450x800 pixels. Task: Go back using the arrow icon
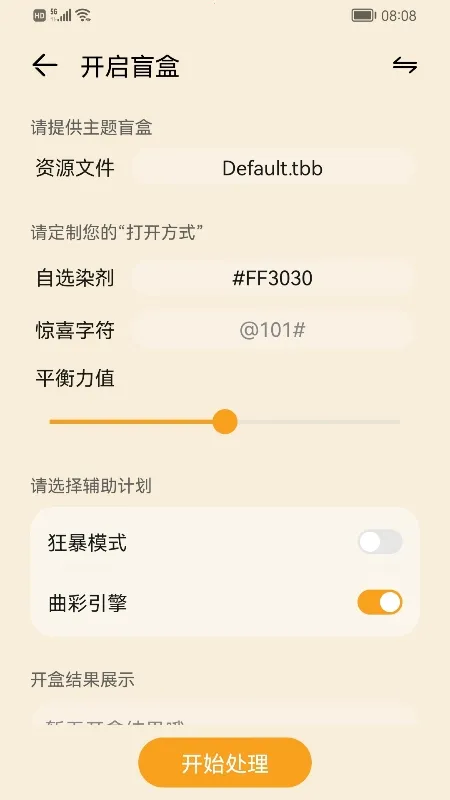tap(44, 66)
